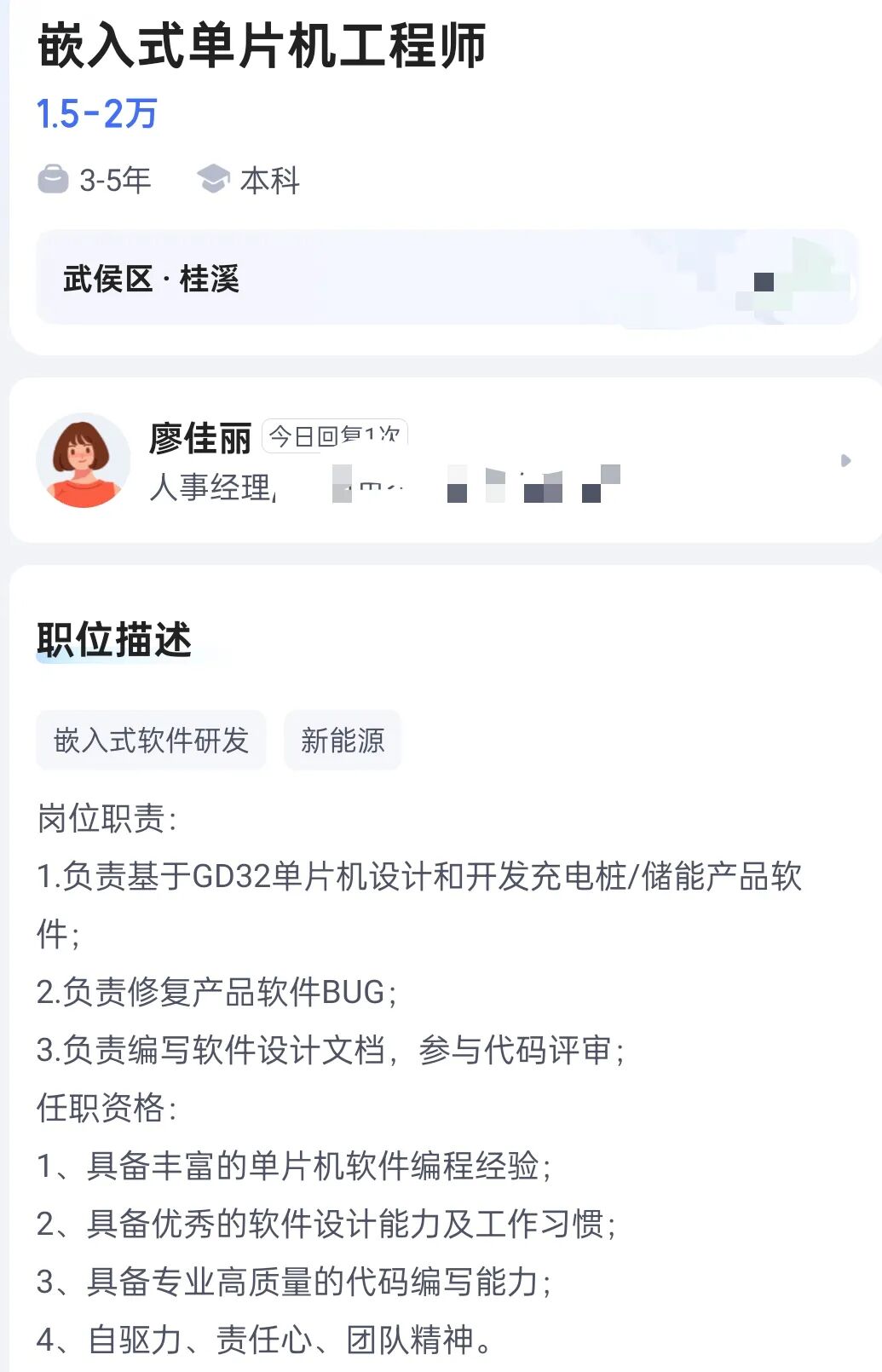Open the 武侯区 · 桂溪 location map card
The image size is (882, 1372).
[x=446, y=278]
